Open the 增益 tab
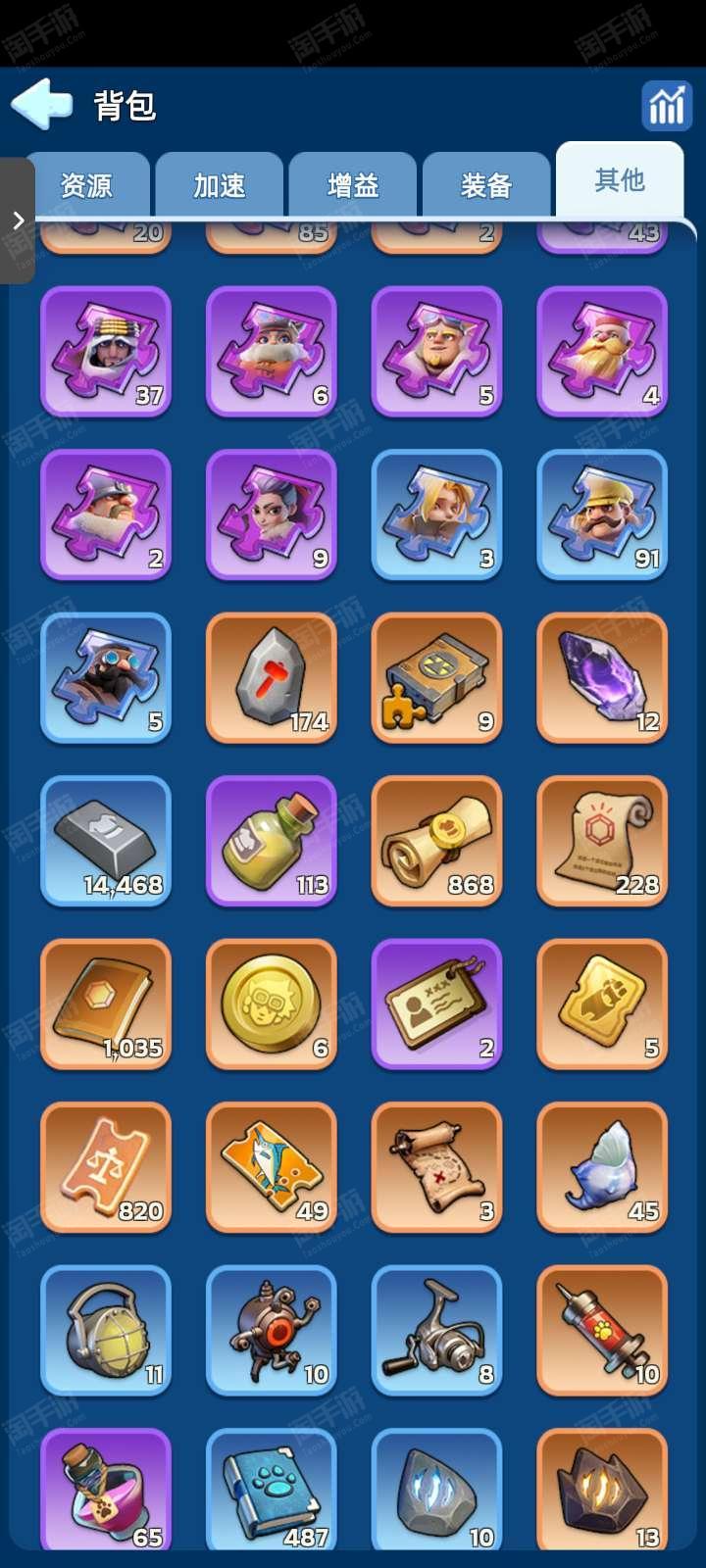Screen dimensions: 706x1568 (x=353, y=184)
